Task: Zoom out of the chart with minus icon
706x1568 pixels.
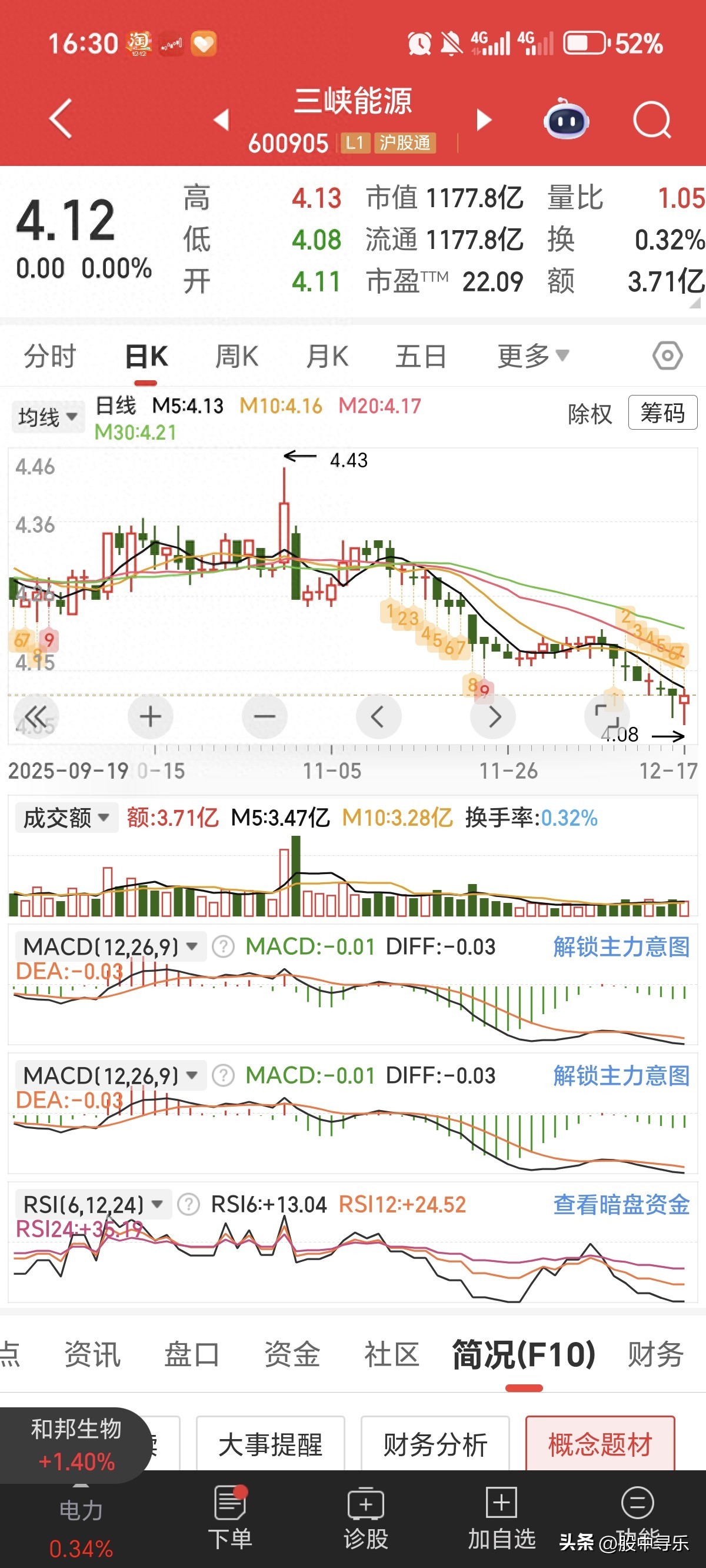Action: point(264,716)
